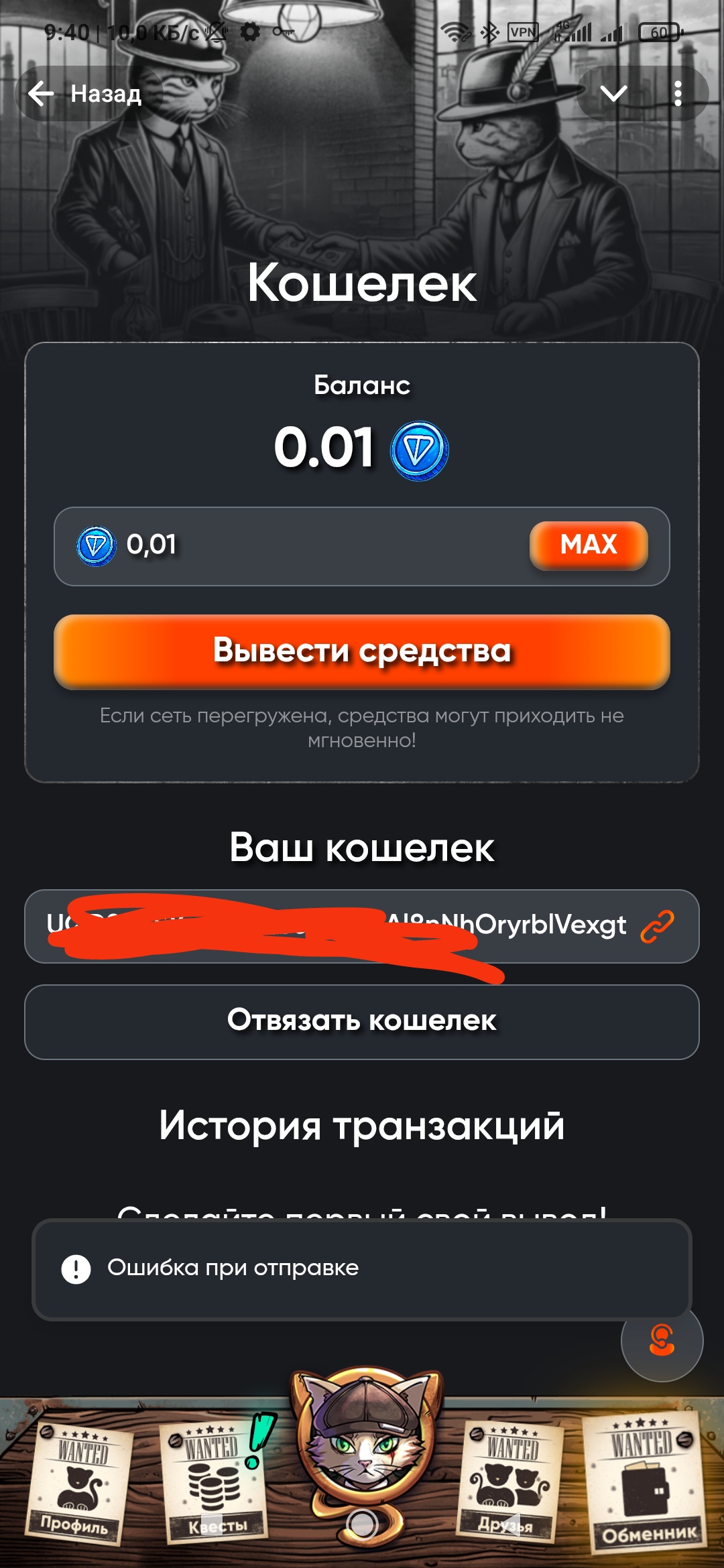
Task: Open the three-dot overflow menu
Action: (x=678, y=94)
